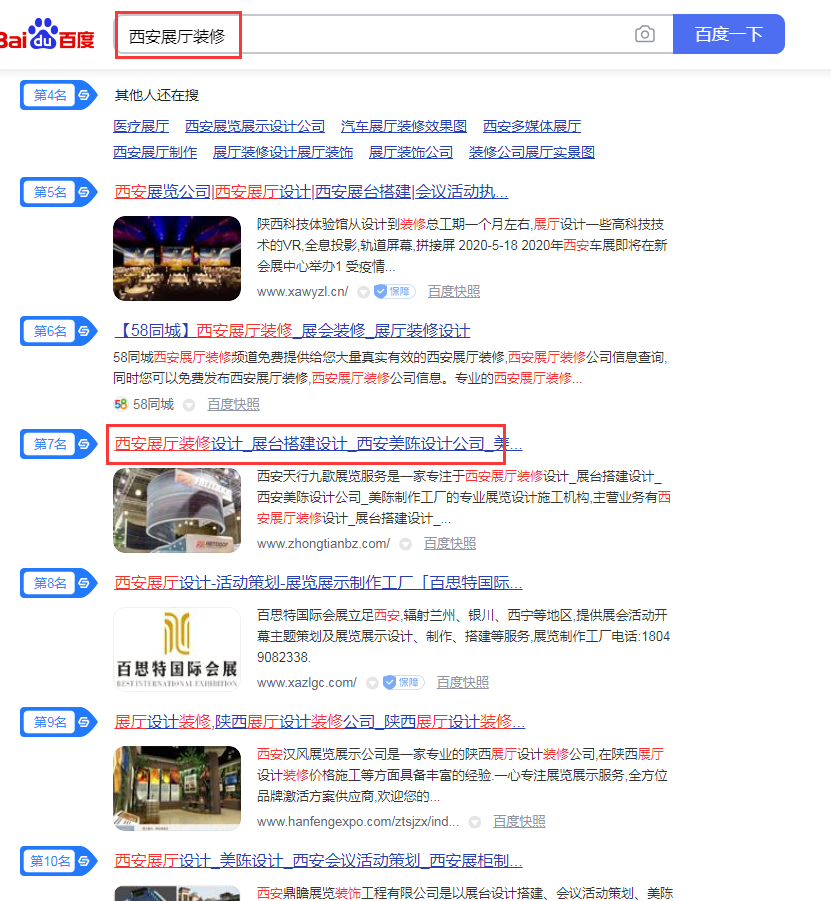The width and height of the screenshot is (831, 901).
Task: Open the result 展厅设计装修,陕西展厅设计装修公司
Action: click(319, 721)
